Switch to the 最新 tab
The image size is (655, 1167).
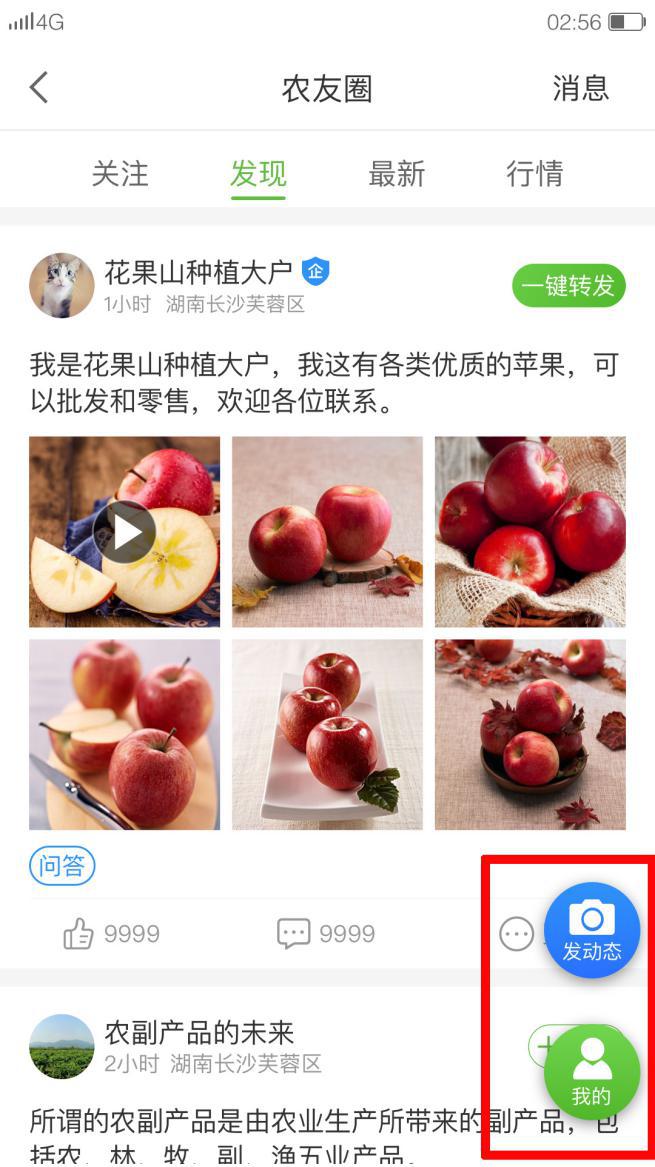pos(396,174)
